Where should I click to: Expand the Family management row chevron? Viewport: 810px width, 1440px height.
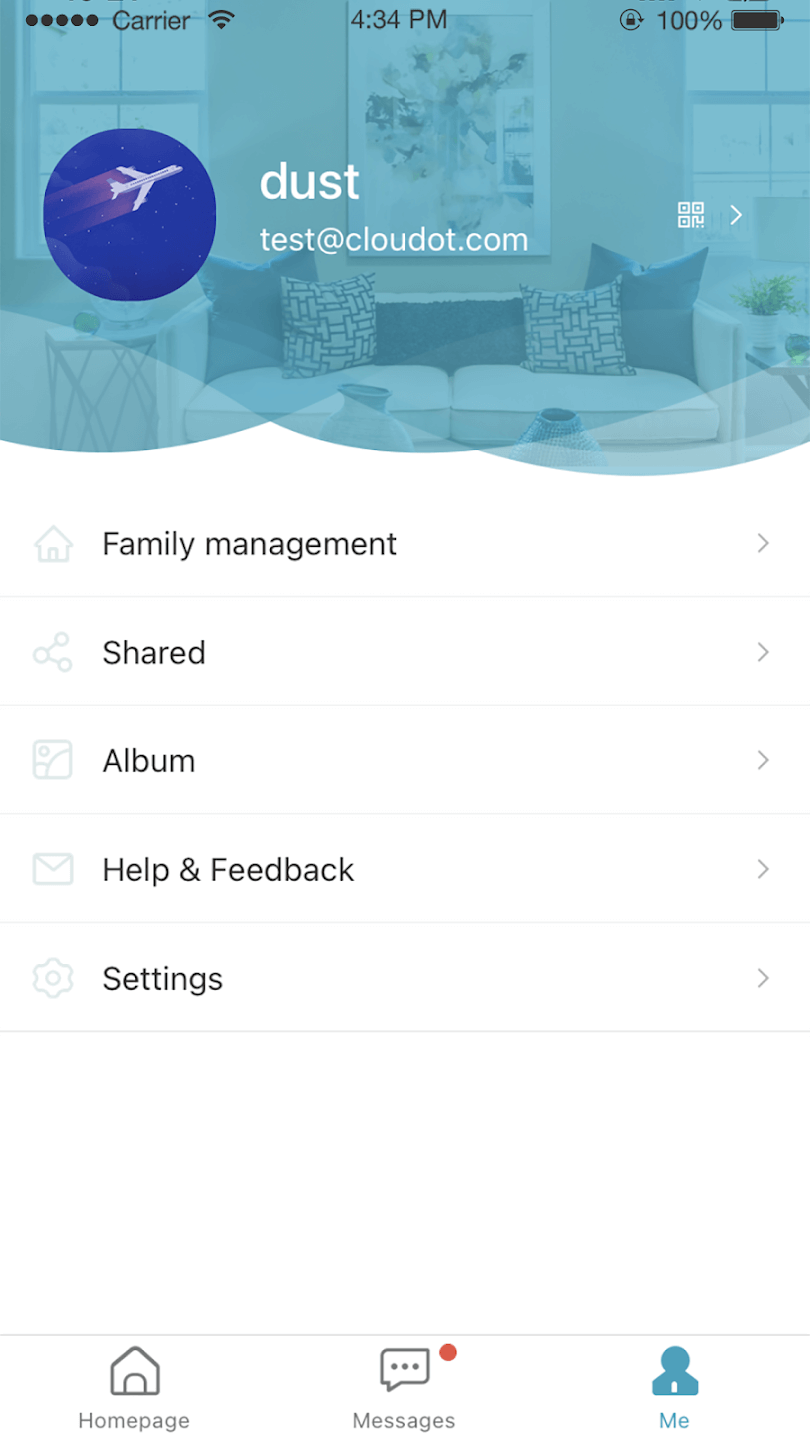(x=763, y=543)
